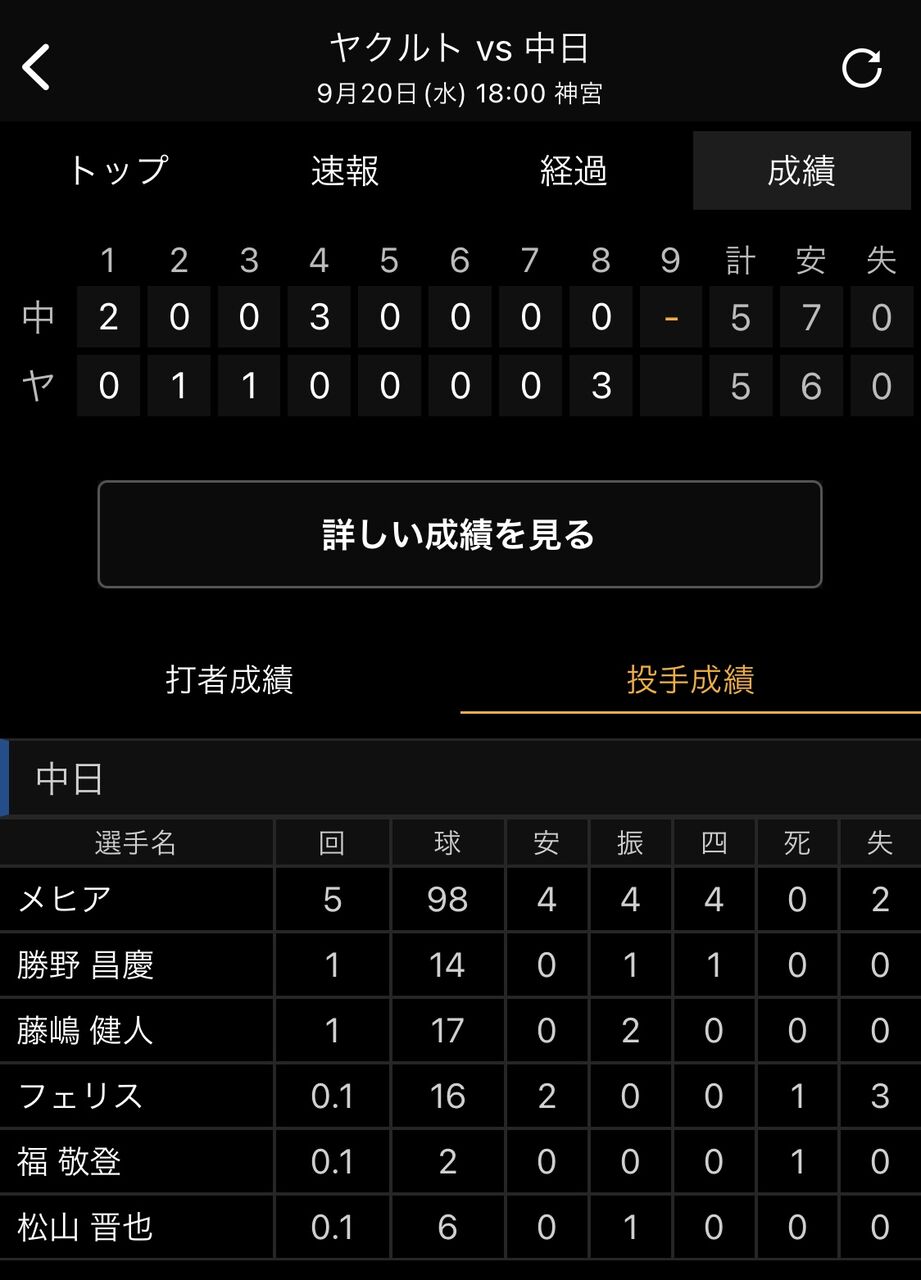Tap 詳しい成績を見る button
The image size is (921, 1280).
click(x=460, y=534)
